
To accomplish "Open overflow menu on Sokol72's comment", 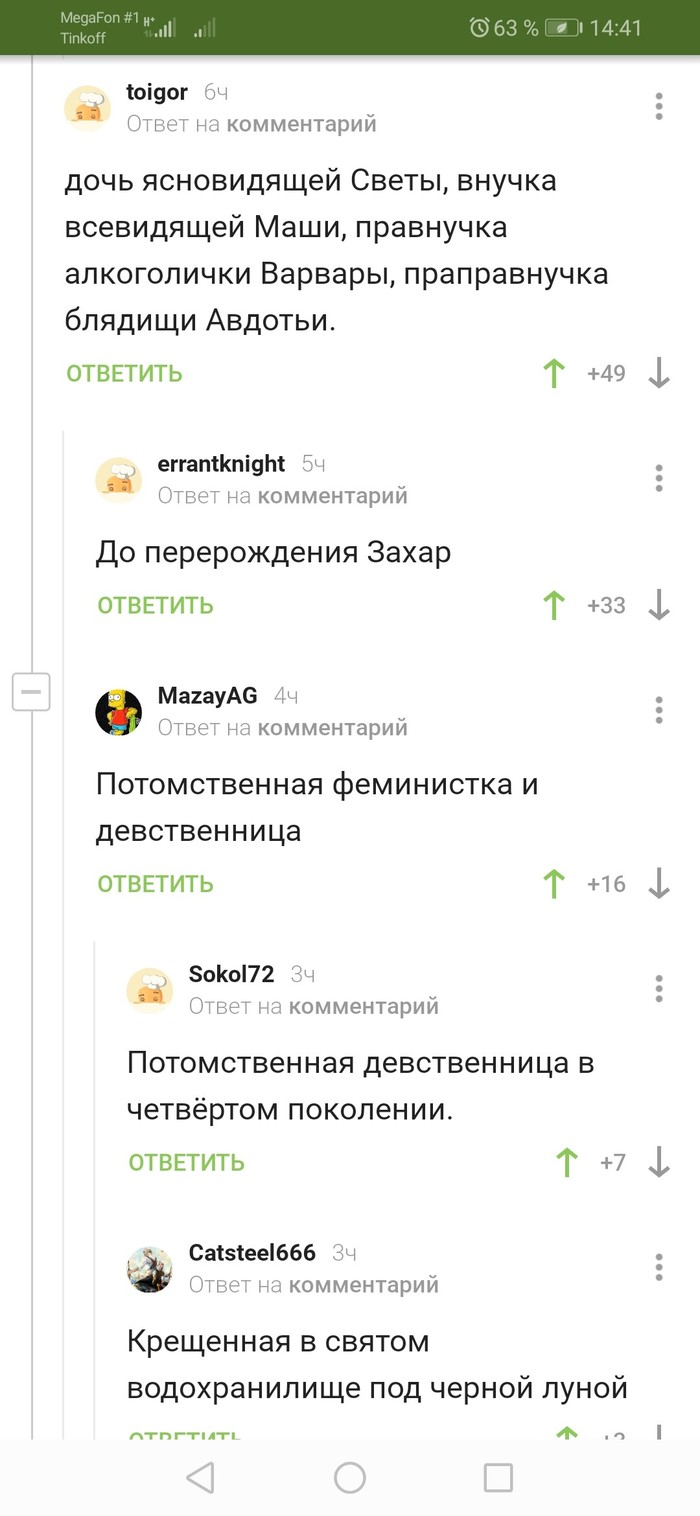I will [658, 988].
